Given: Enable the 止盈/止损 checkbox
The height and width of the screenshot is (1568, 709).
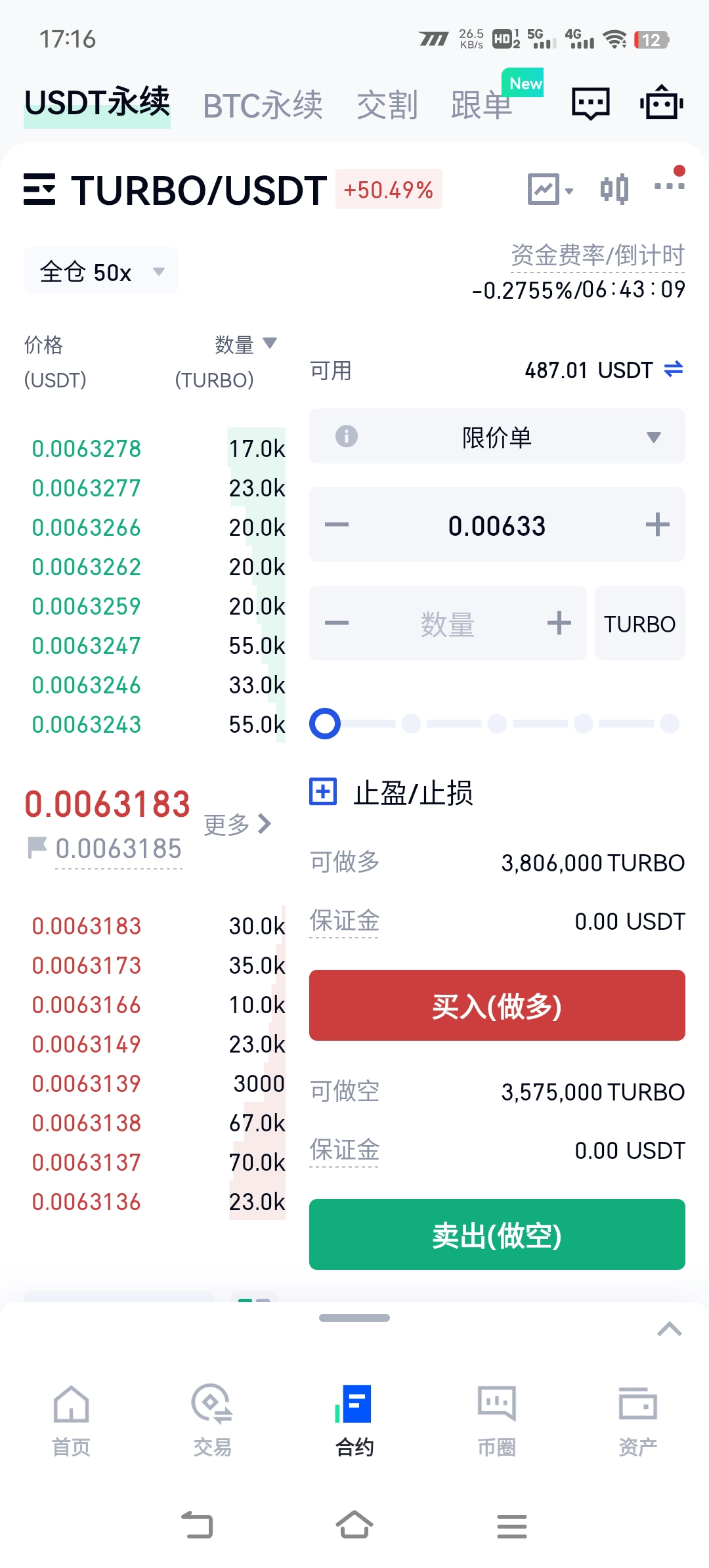Looking at the screenshot, I should (x=323, y=791).
